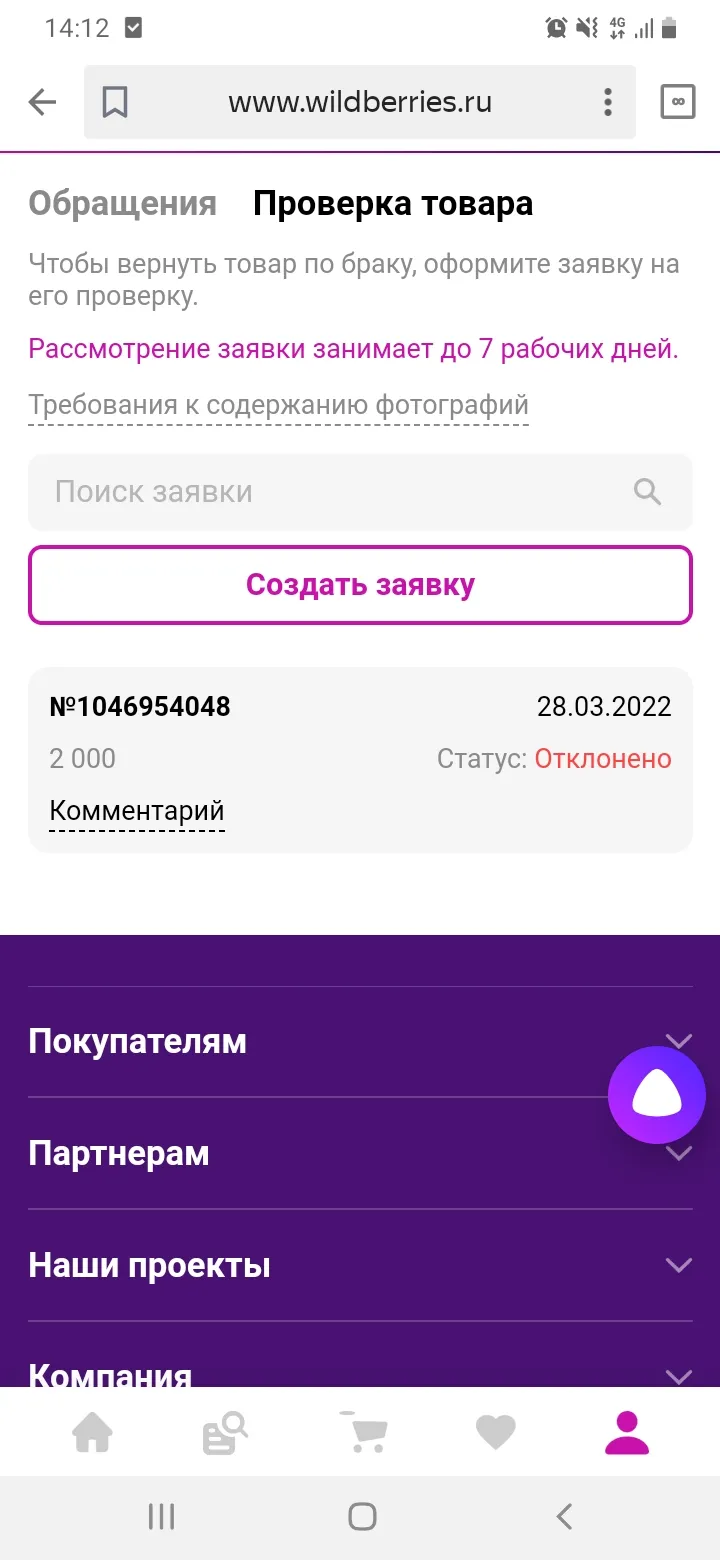720x1560 pixels.
Task: Expand the Партнерам section
Action: (x=360, y=1154)
